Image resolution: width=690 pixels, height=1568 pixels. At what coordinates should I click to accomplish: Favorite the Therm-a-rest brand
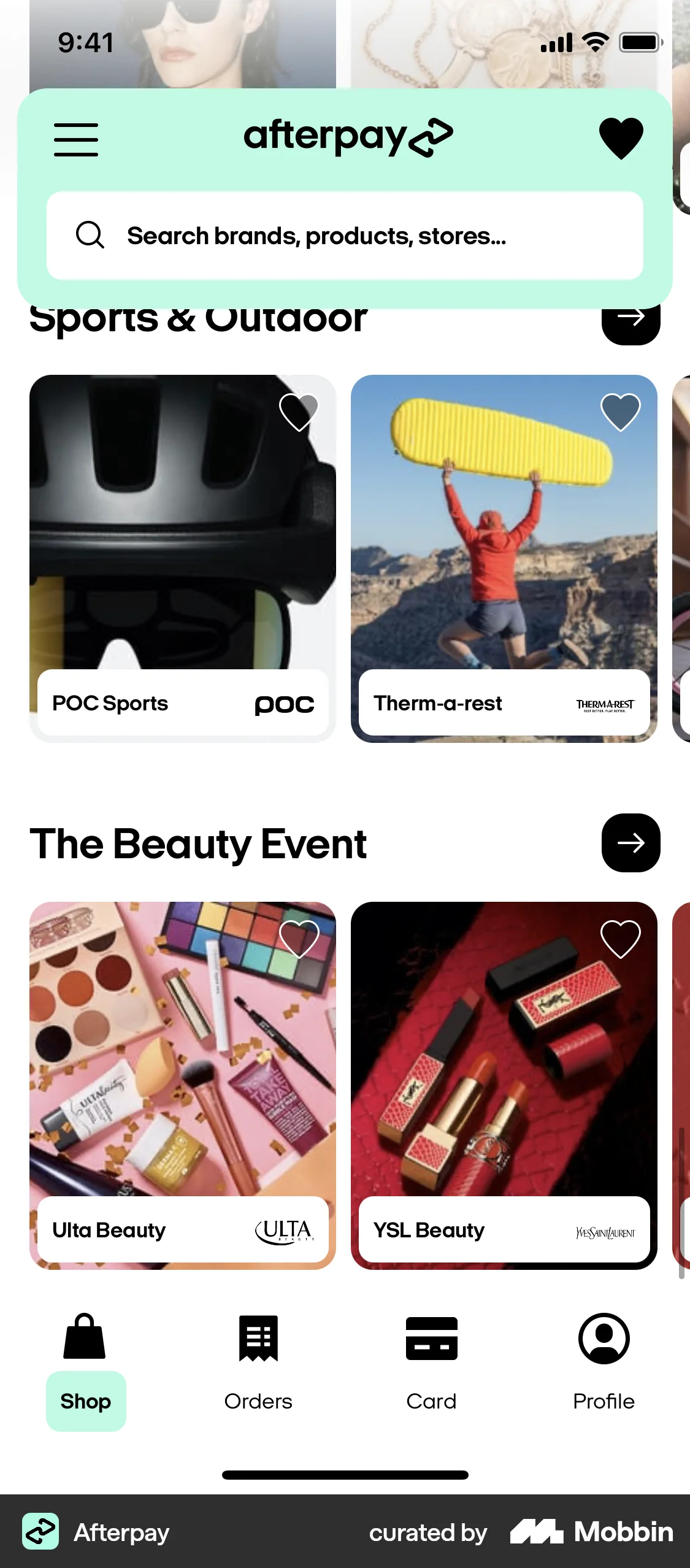620,412
